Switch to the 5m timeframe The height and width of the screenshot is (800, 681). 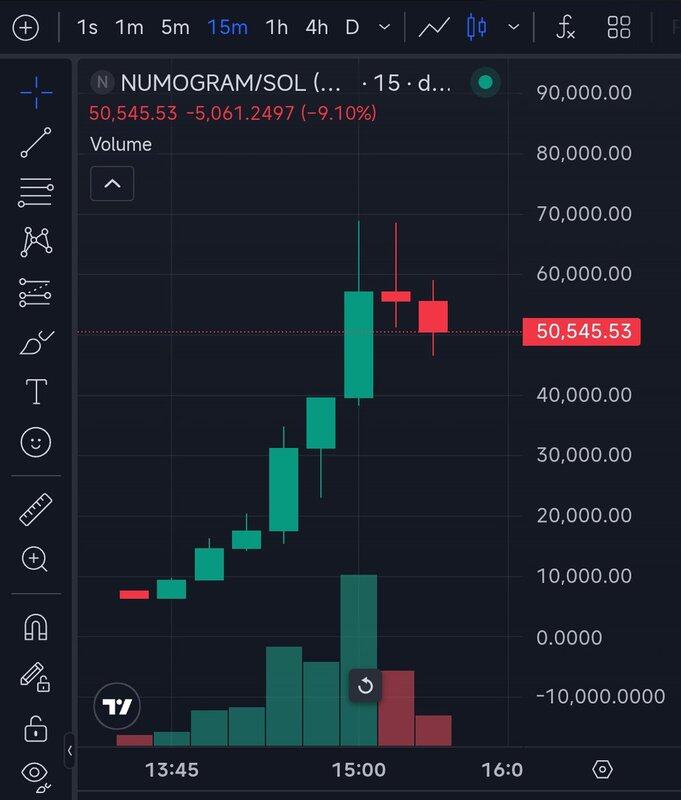coord(175,28)
